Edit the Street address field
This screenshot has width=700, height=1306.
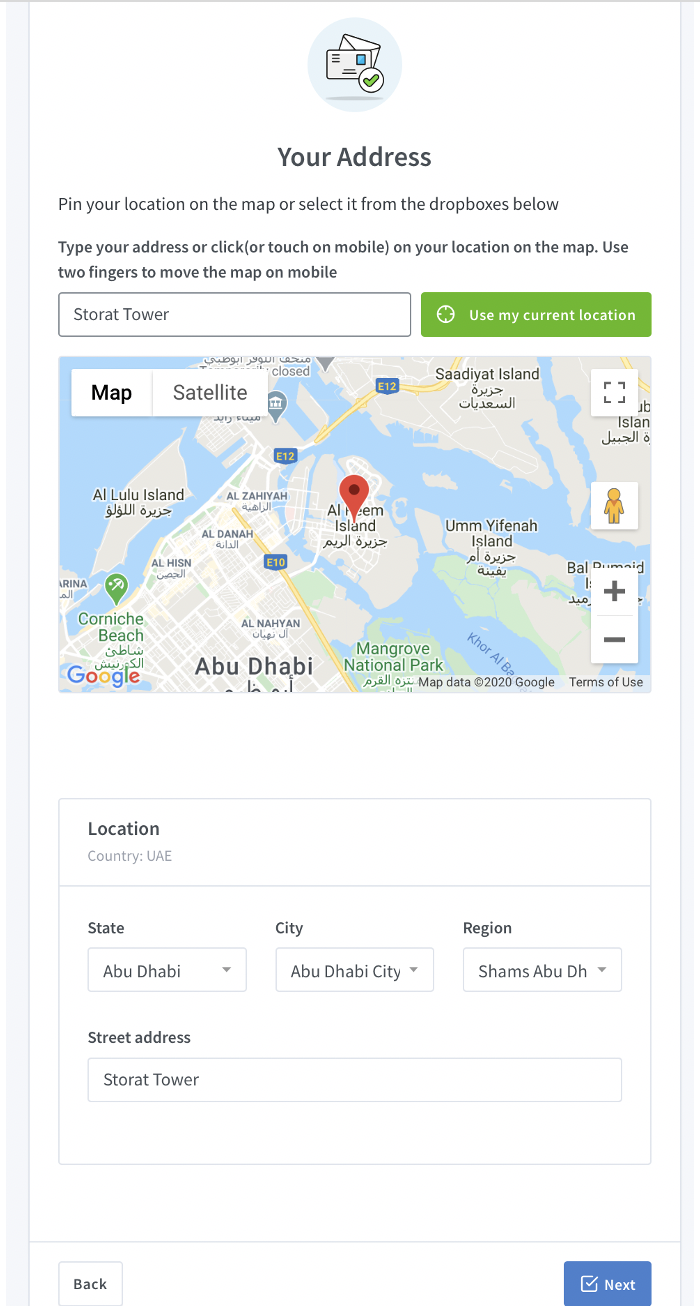coord(354,1080)
